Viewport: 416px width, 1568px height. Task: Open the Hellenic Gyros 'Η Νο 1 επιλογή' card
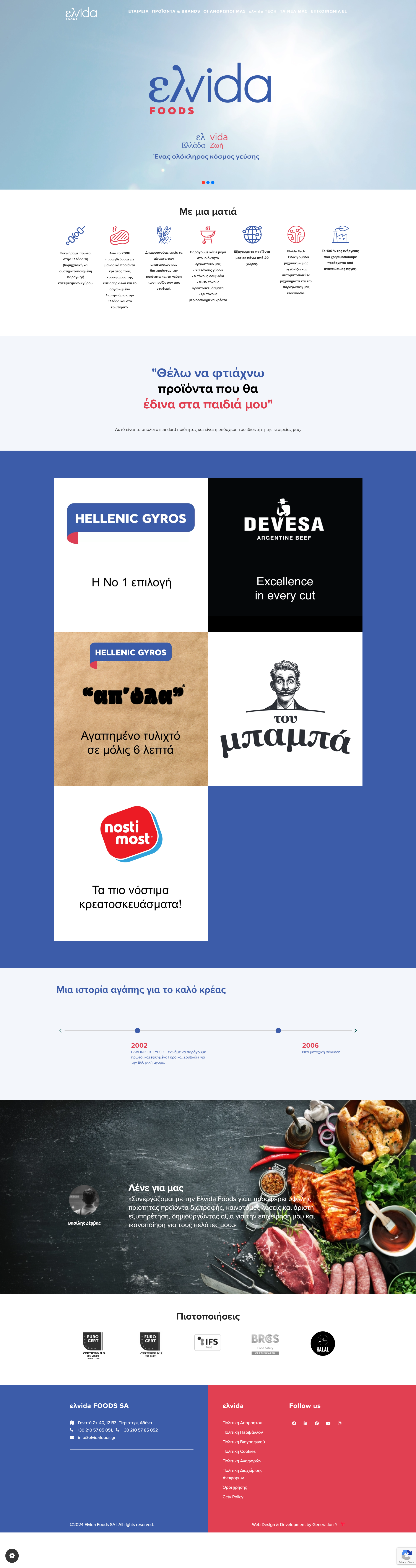point(130,555)
